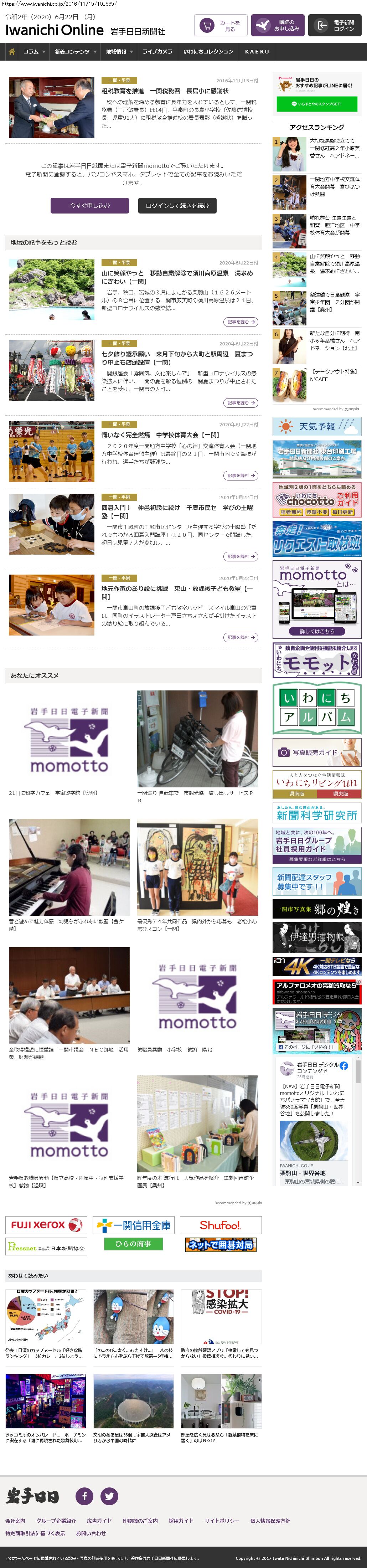
Task: Expand the コラム menu
Action: (33, 52)
